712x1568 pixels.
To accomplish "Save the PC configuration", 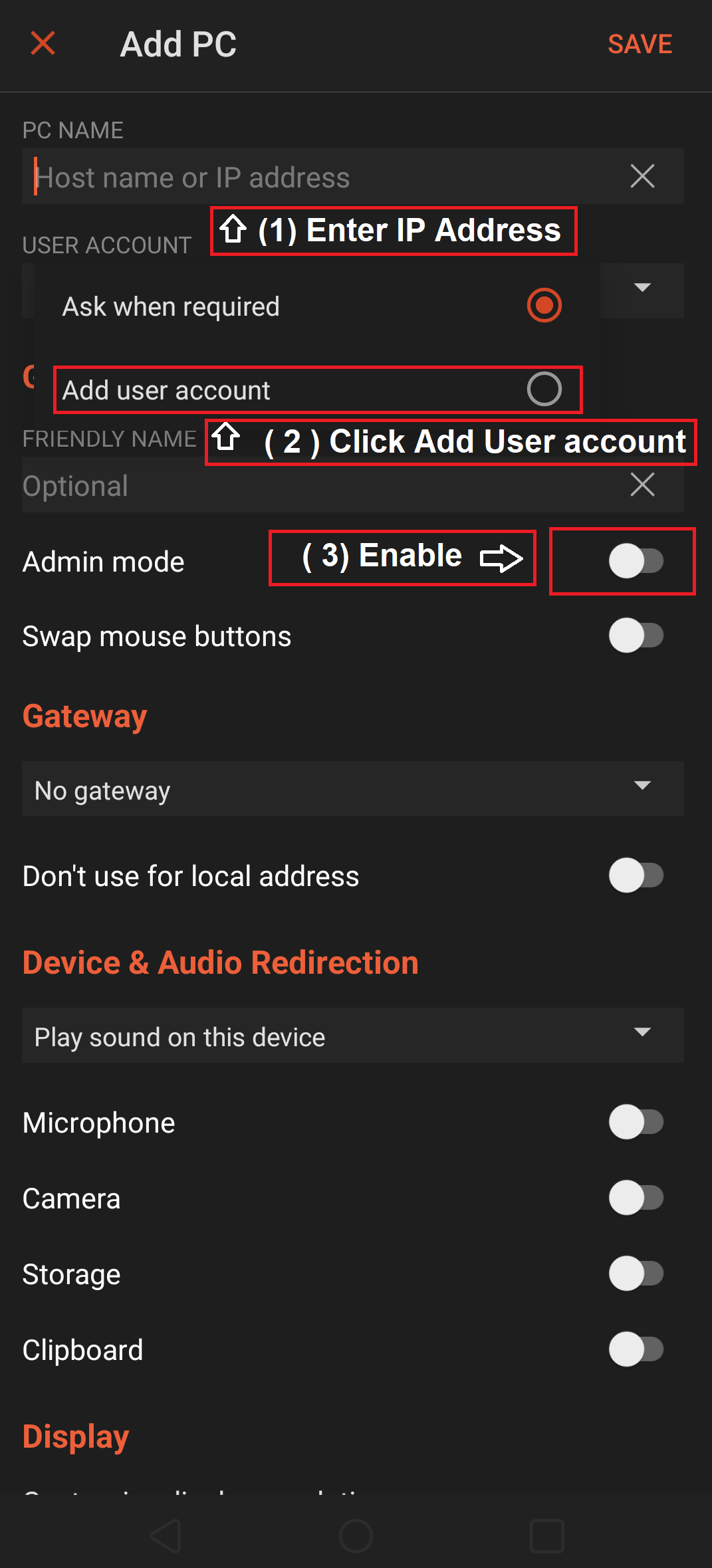I will pos(640,45).
